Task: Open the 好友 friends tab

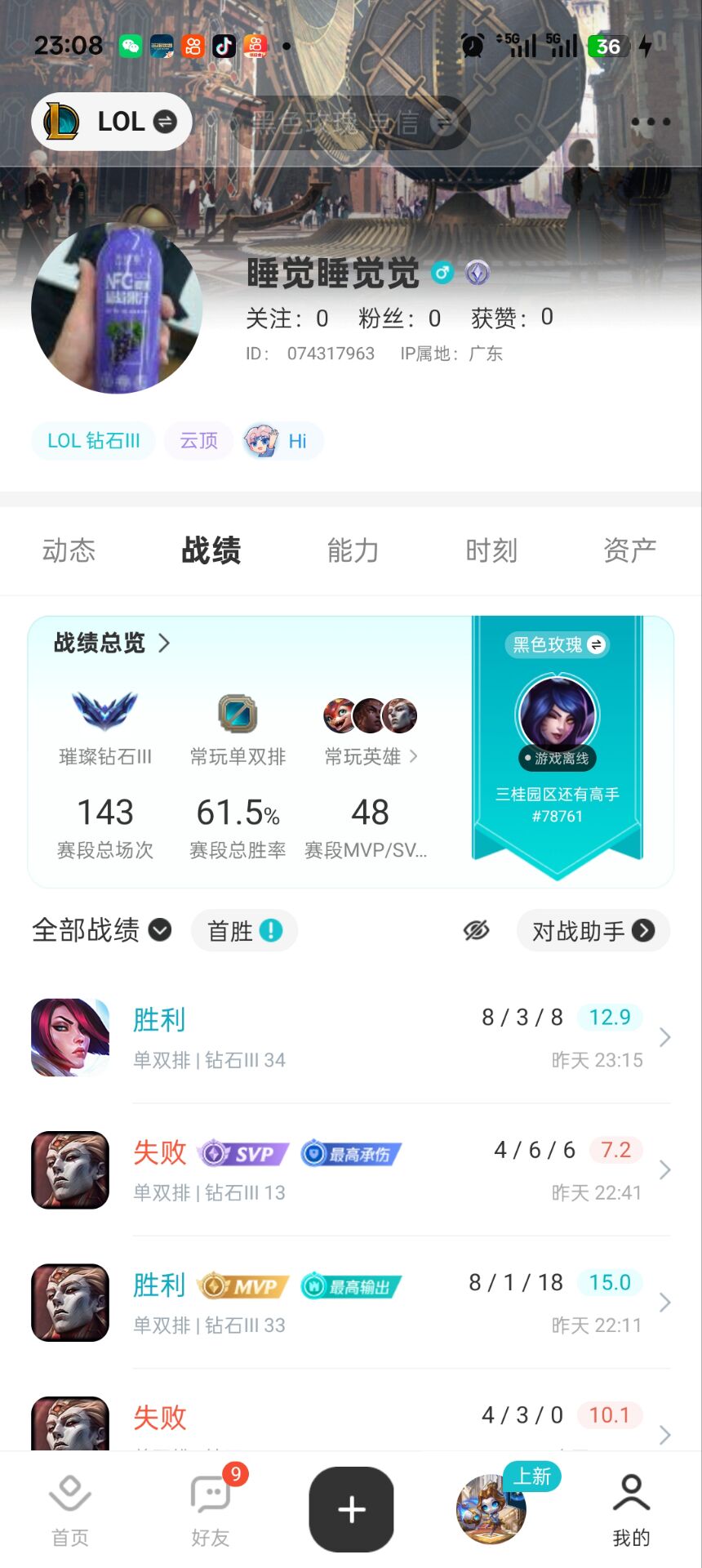Action: point(211,1509)
